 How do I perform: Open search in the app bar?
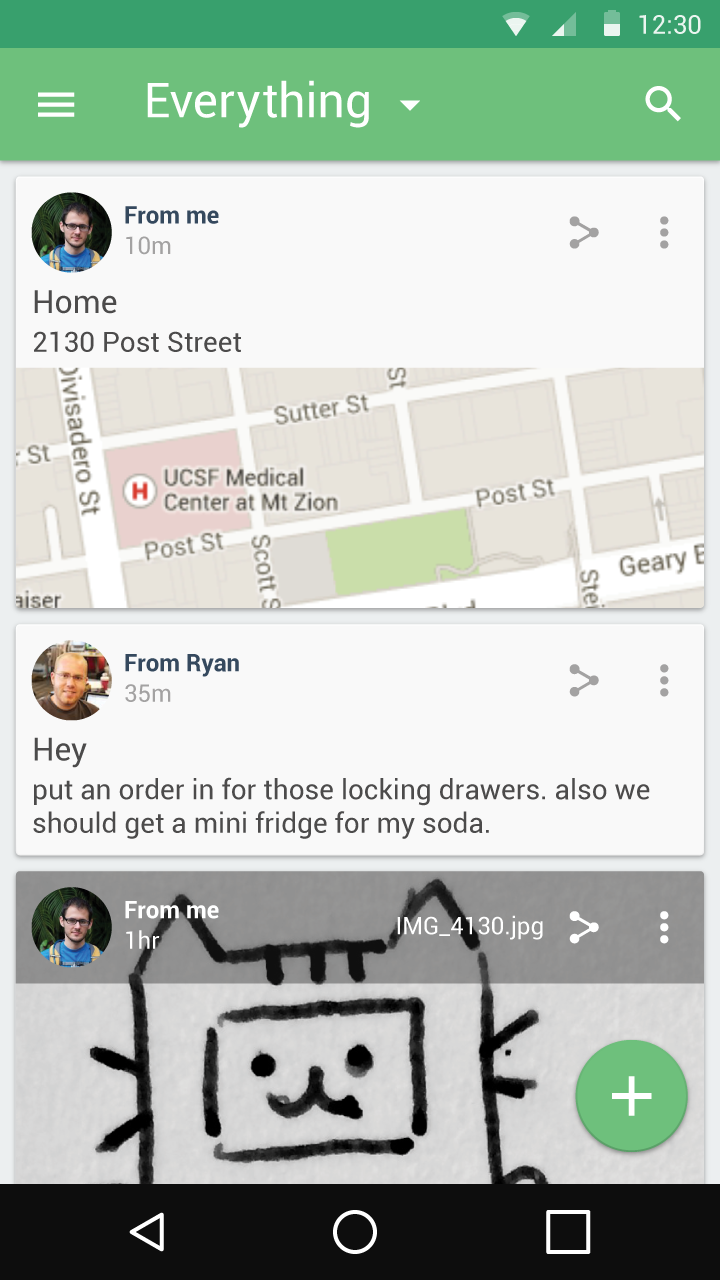click(x=663, y=104)
